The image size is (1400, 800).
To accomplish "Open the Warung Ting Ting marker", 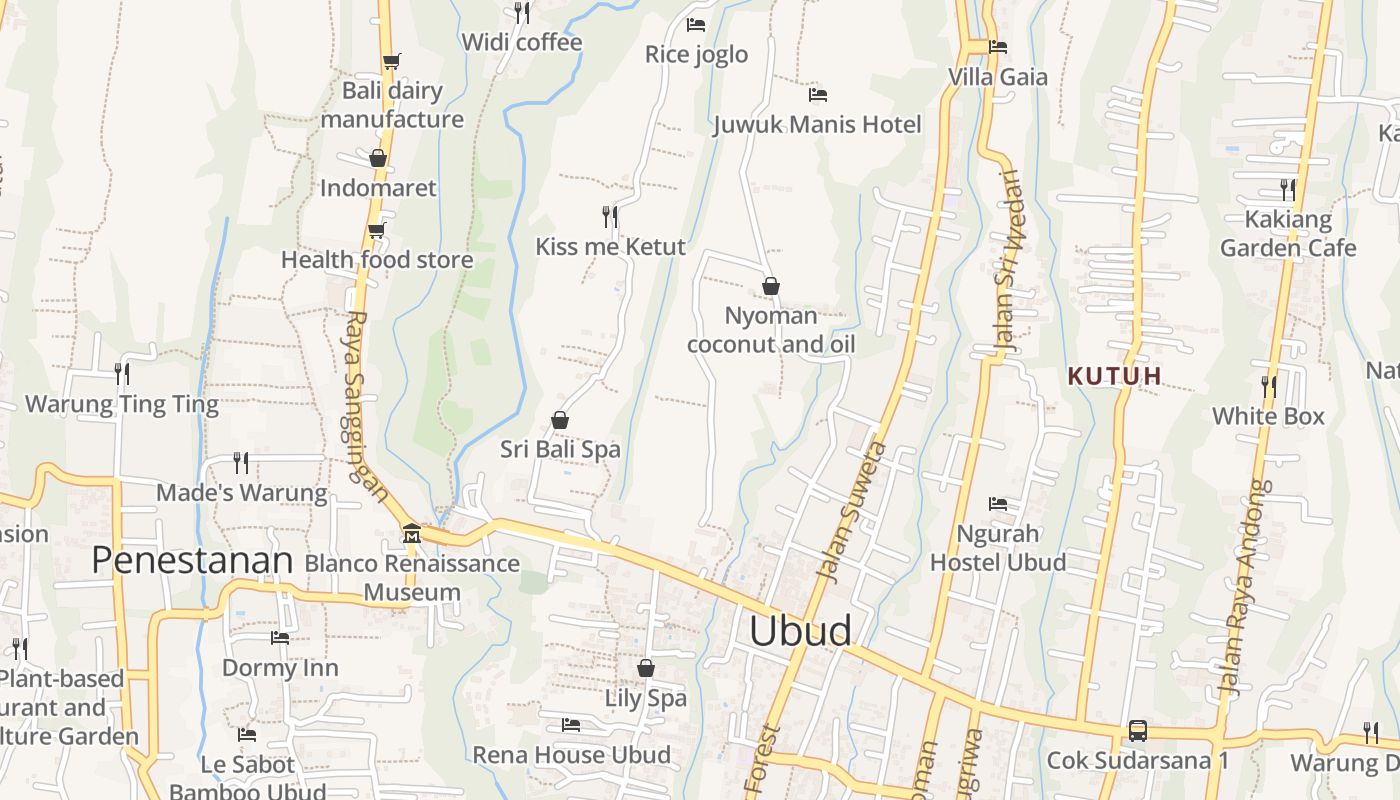I will (121, 374).
